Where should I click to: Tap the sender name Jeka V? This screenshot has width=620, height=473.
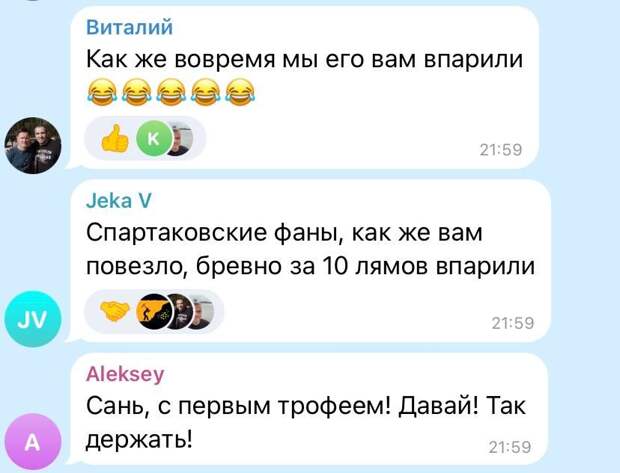click(119, 200)
